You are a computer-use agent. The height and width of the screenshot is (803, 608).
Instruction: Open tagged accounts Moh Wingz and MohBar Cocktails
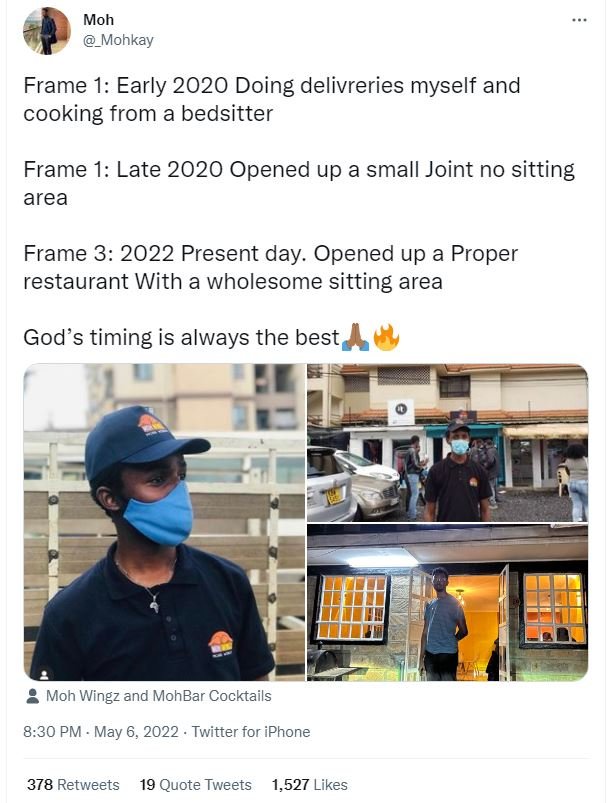[x=158, y=696]
